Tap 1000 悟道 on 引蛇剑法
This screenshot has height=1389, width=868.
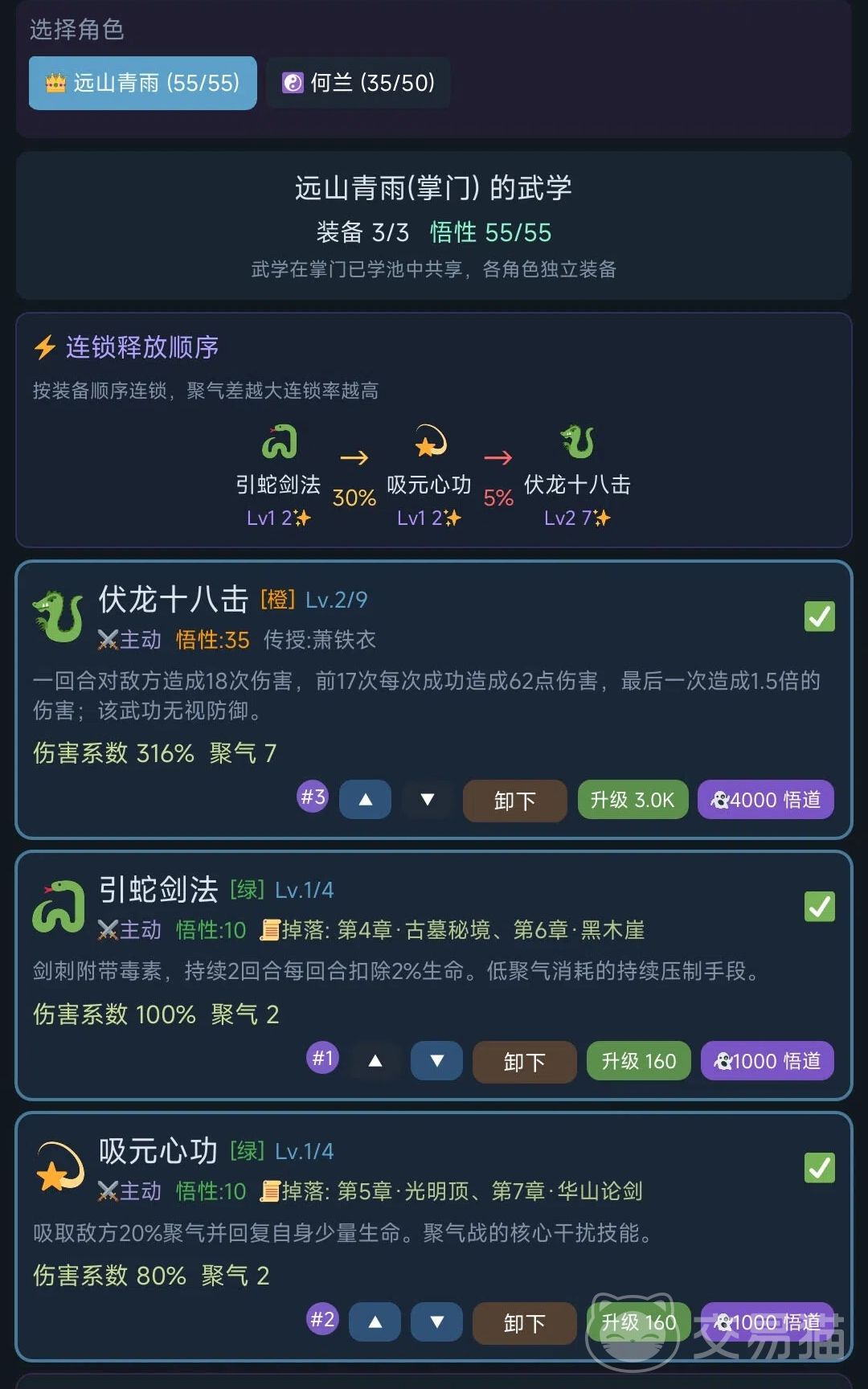pos(767,1061)
